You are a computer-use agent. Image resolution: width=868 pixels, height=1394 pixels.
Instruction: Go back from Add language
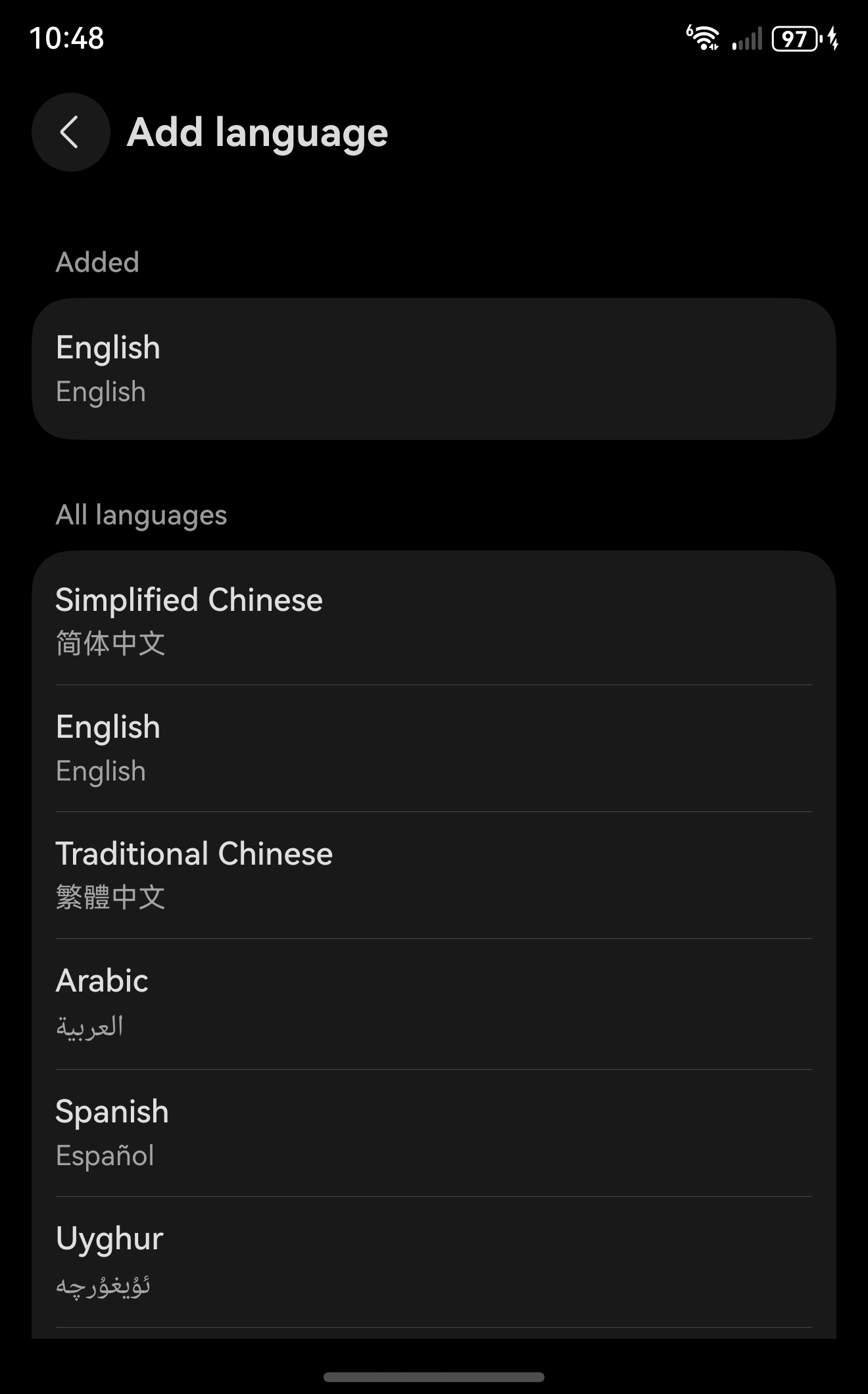pos(70,132)
